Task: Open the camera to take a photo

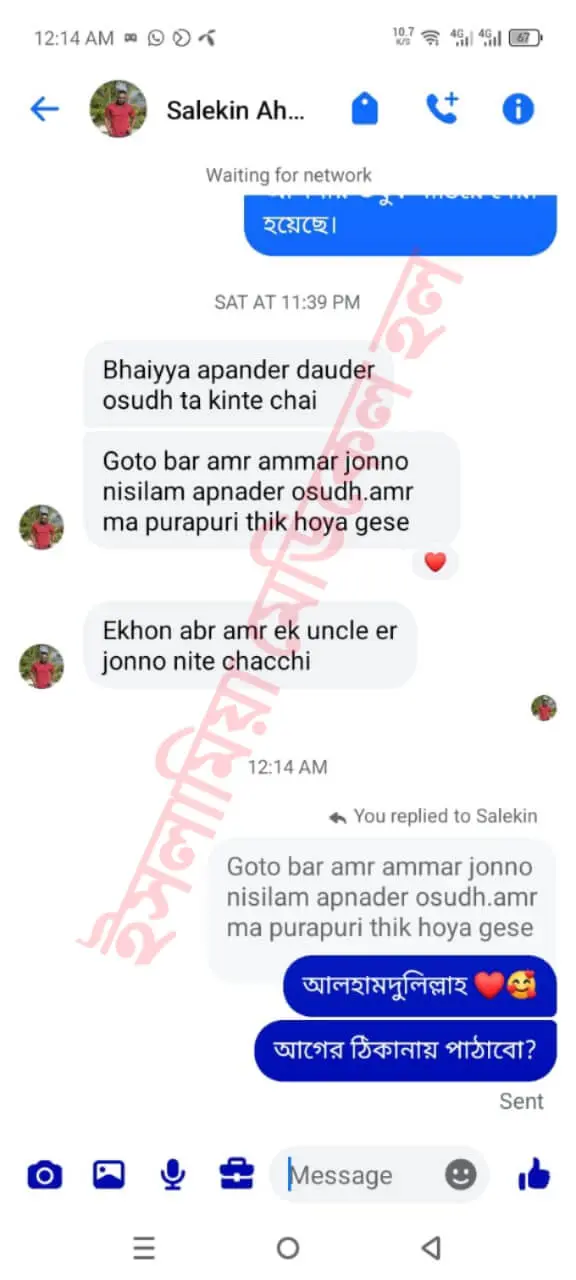Action: [44, 1175]
